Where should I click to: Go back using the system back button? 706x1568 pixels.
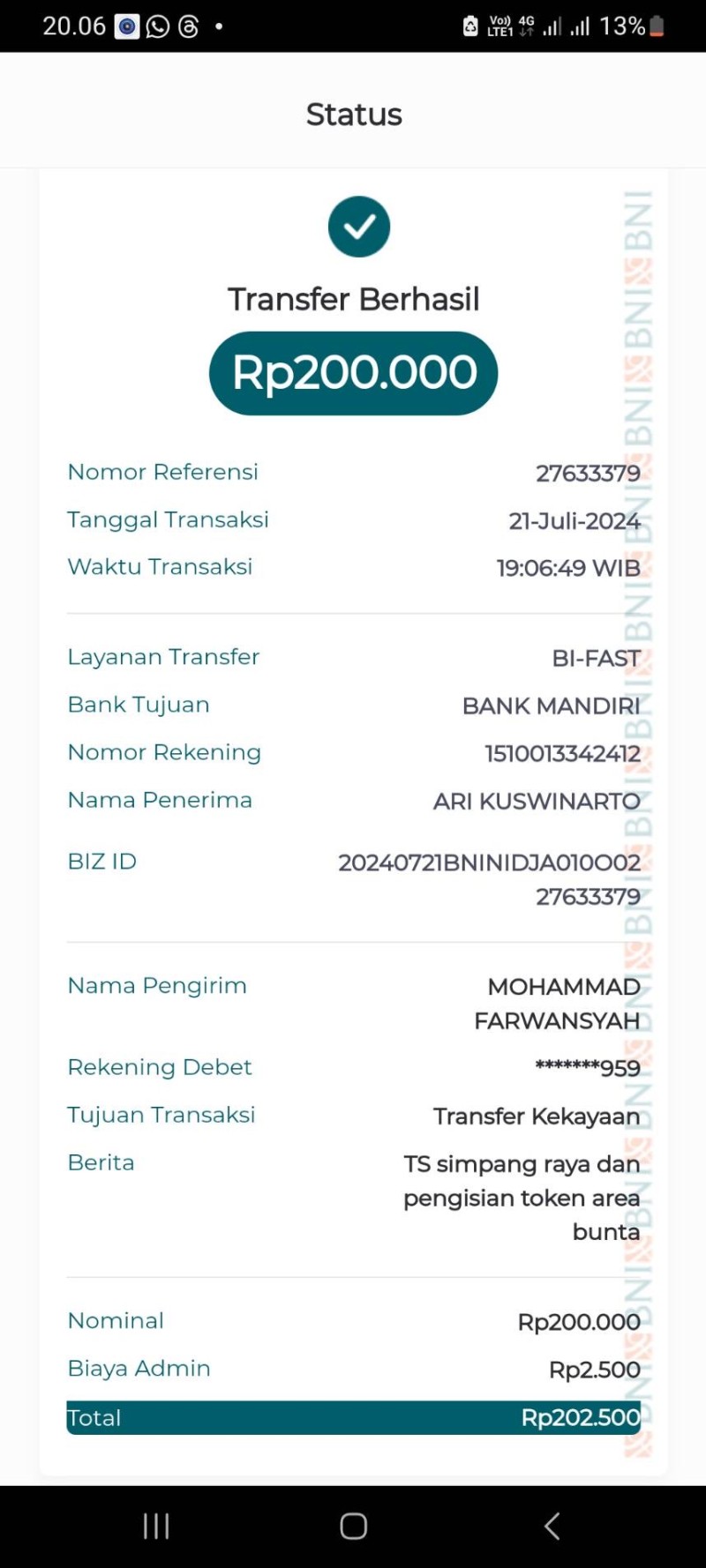click(x=552, y=1526)
